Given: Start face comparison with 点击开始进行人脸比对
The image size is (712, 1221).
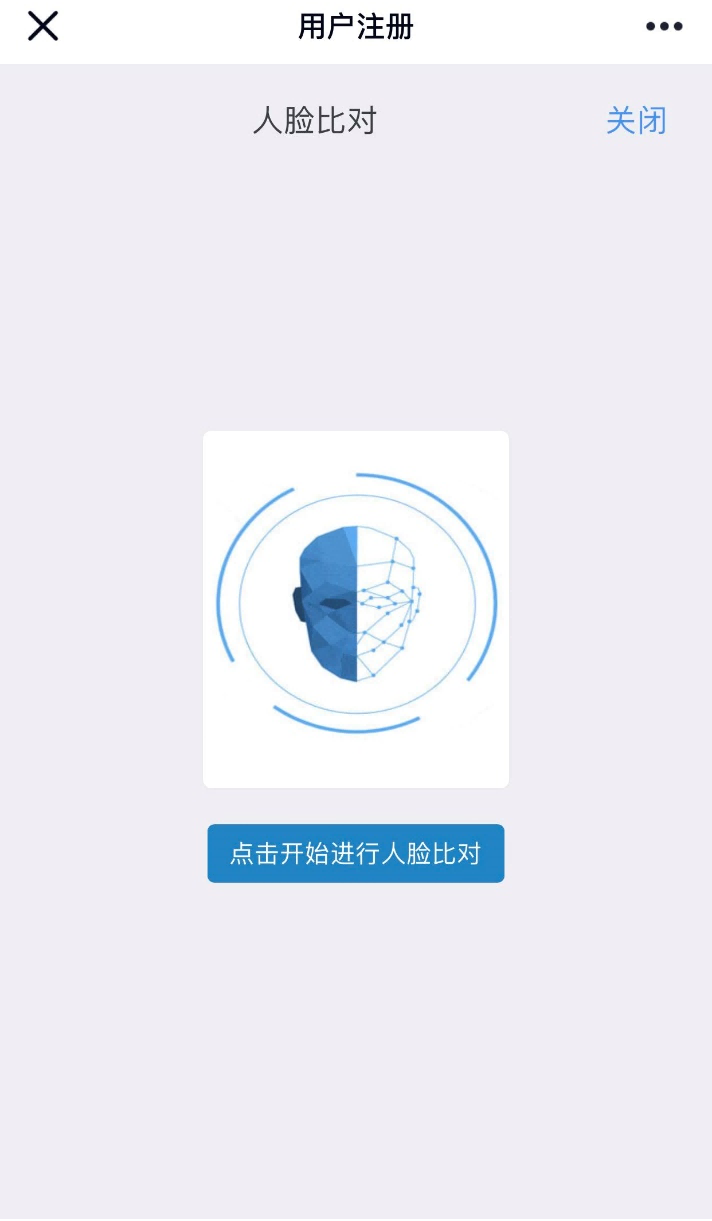Looking at the screenshot, I should tap(356, 853).
